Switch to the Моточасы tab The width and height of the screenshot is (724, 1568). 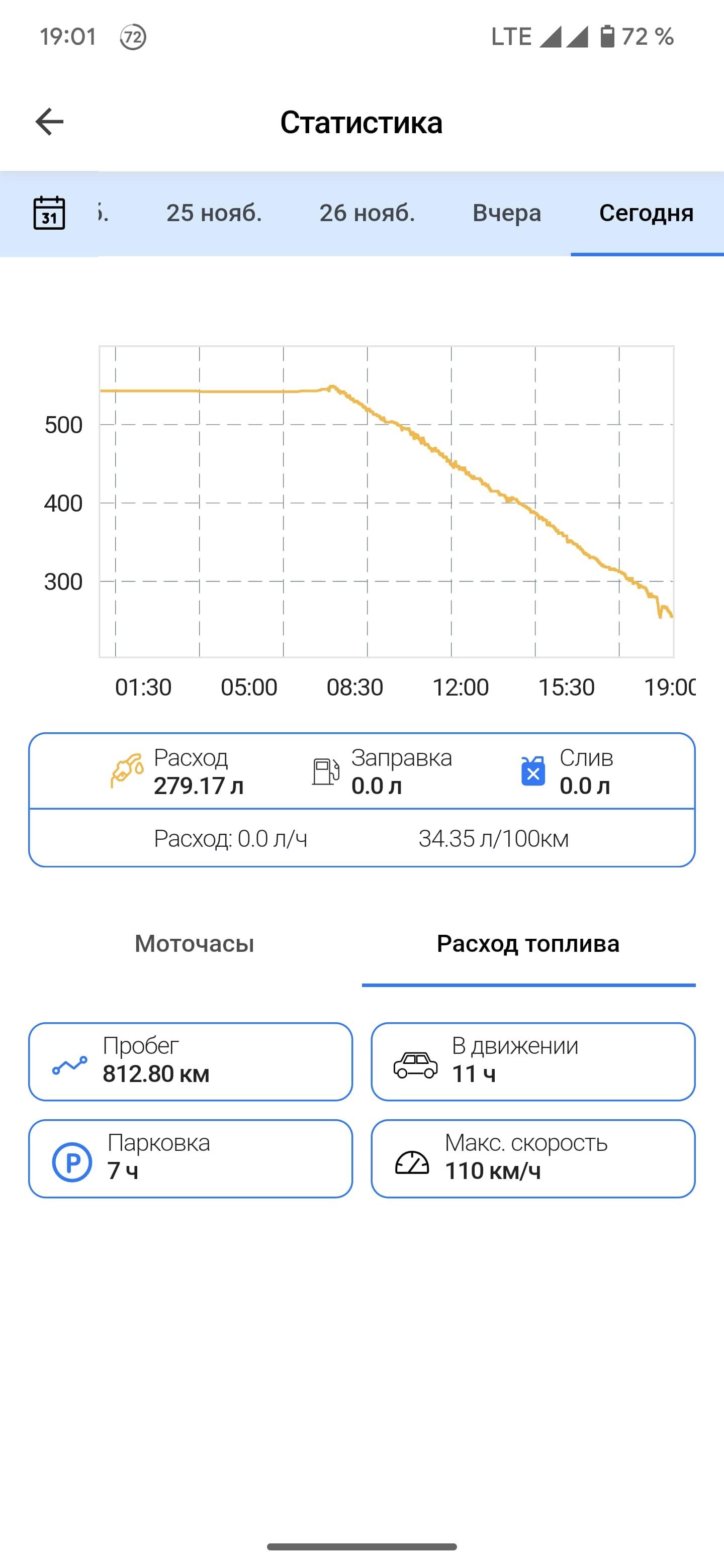(194, 943)
